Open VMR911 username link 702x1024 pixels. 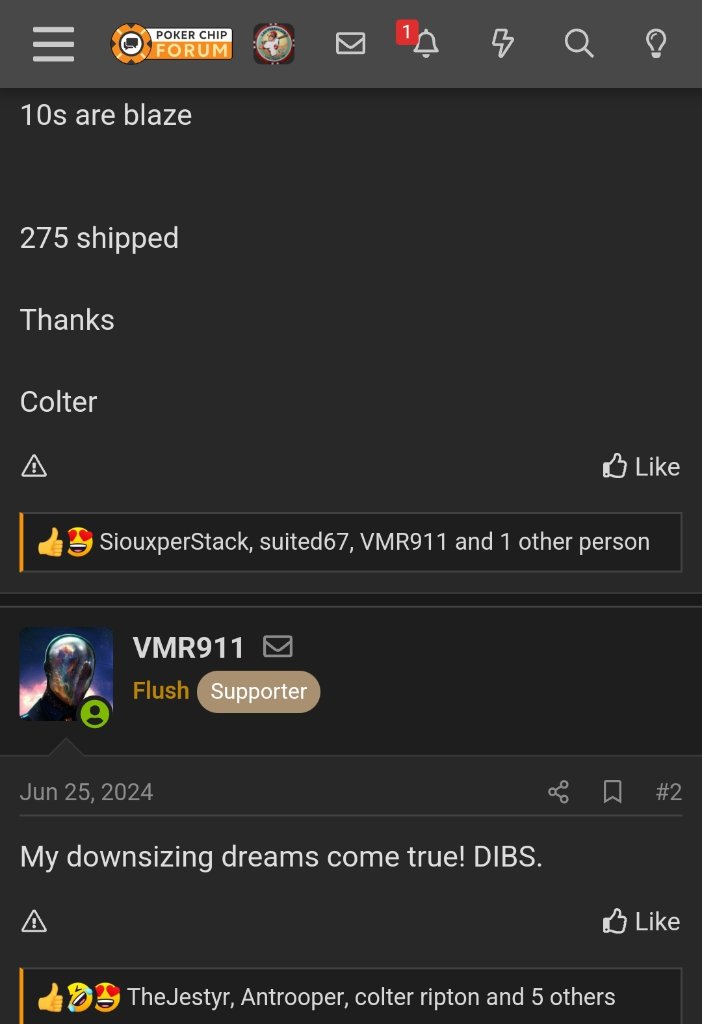coord(189,648)
